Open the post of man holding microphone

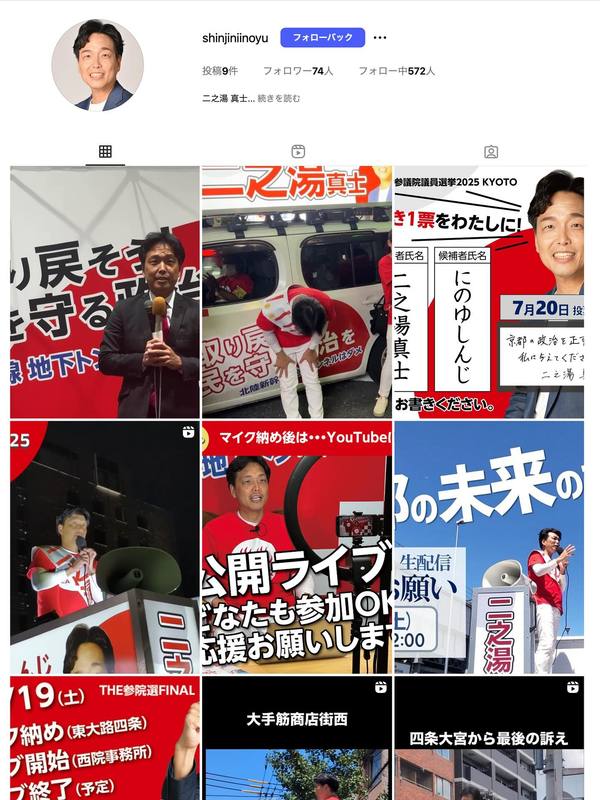pyautogui.click(x=105, y=292)
